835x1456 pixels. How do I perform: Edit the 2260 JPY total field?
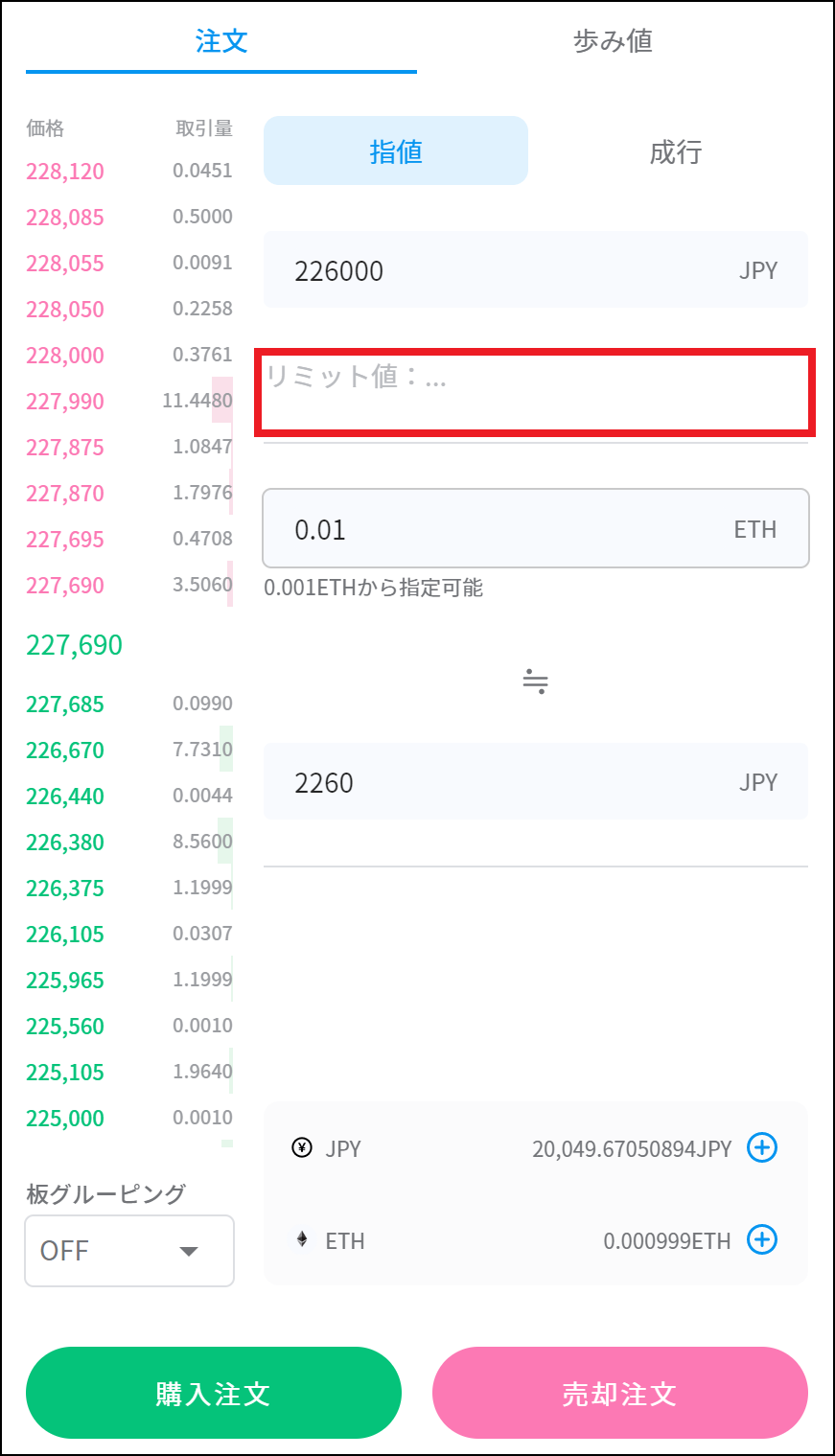click(x=499, y=782)
